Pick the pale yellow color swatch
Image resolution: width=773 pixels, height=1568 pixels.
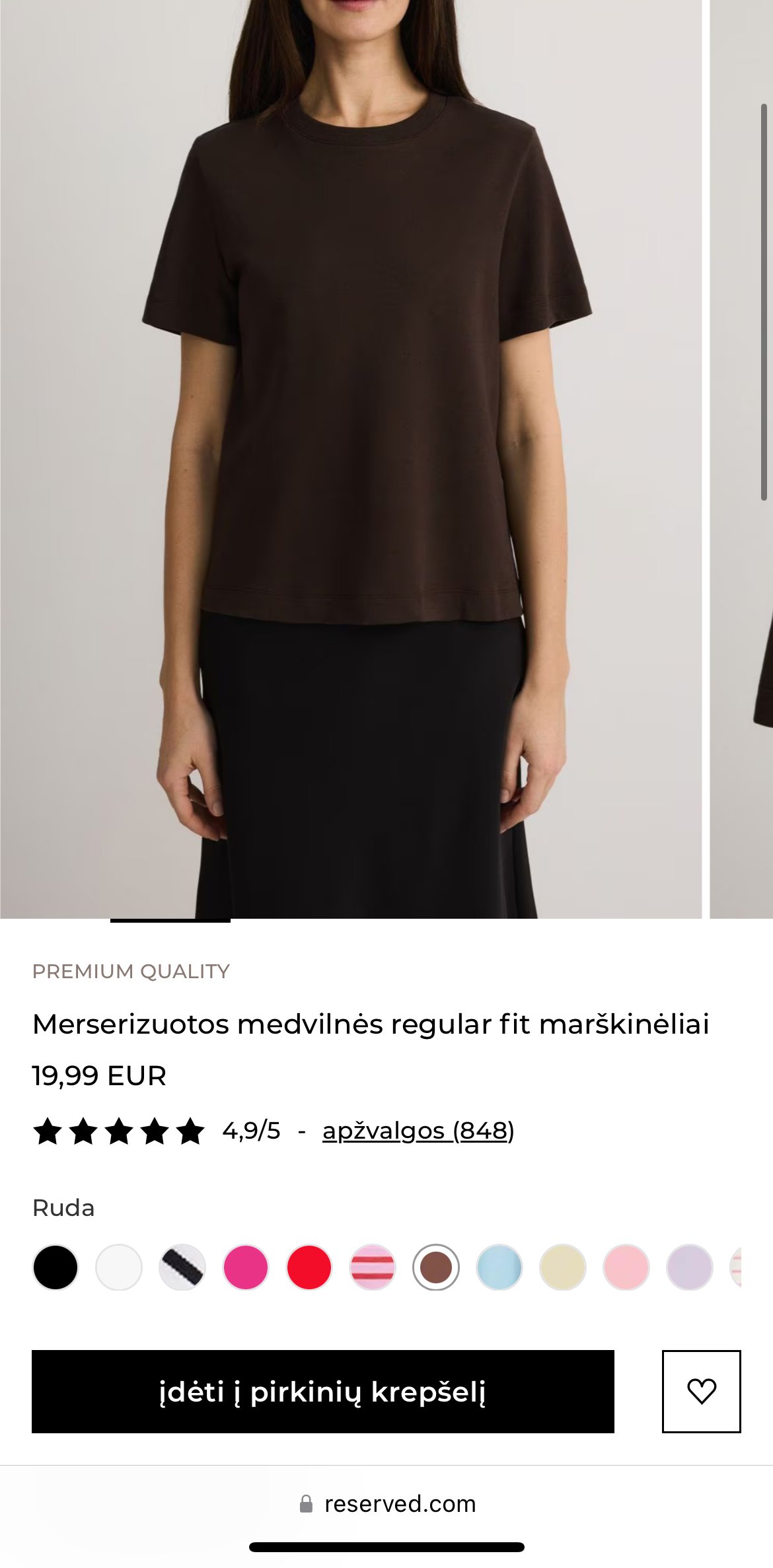pos(563,1267)
